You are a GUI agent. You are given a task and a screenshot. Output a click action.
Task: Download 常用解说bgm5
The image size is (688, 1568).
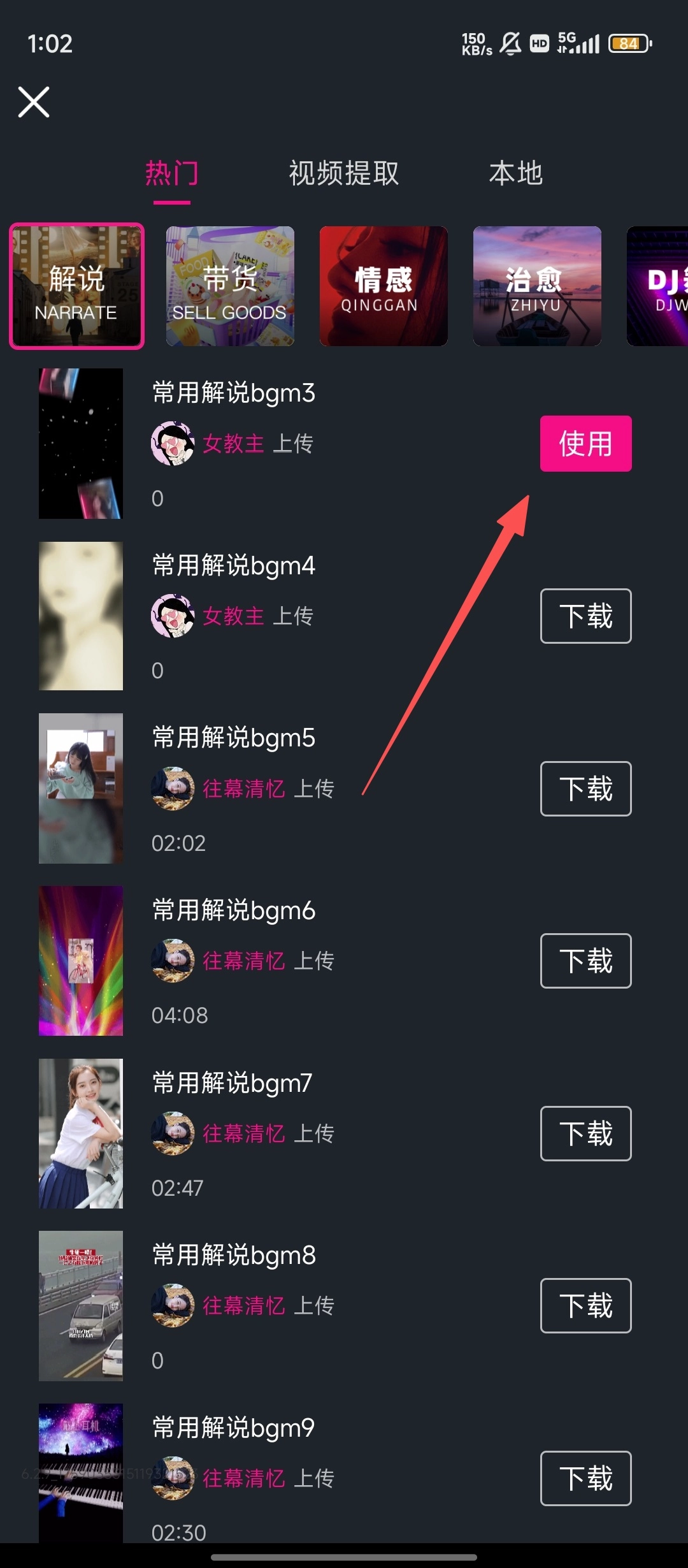click(585, 788)
